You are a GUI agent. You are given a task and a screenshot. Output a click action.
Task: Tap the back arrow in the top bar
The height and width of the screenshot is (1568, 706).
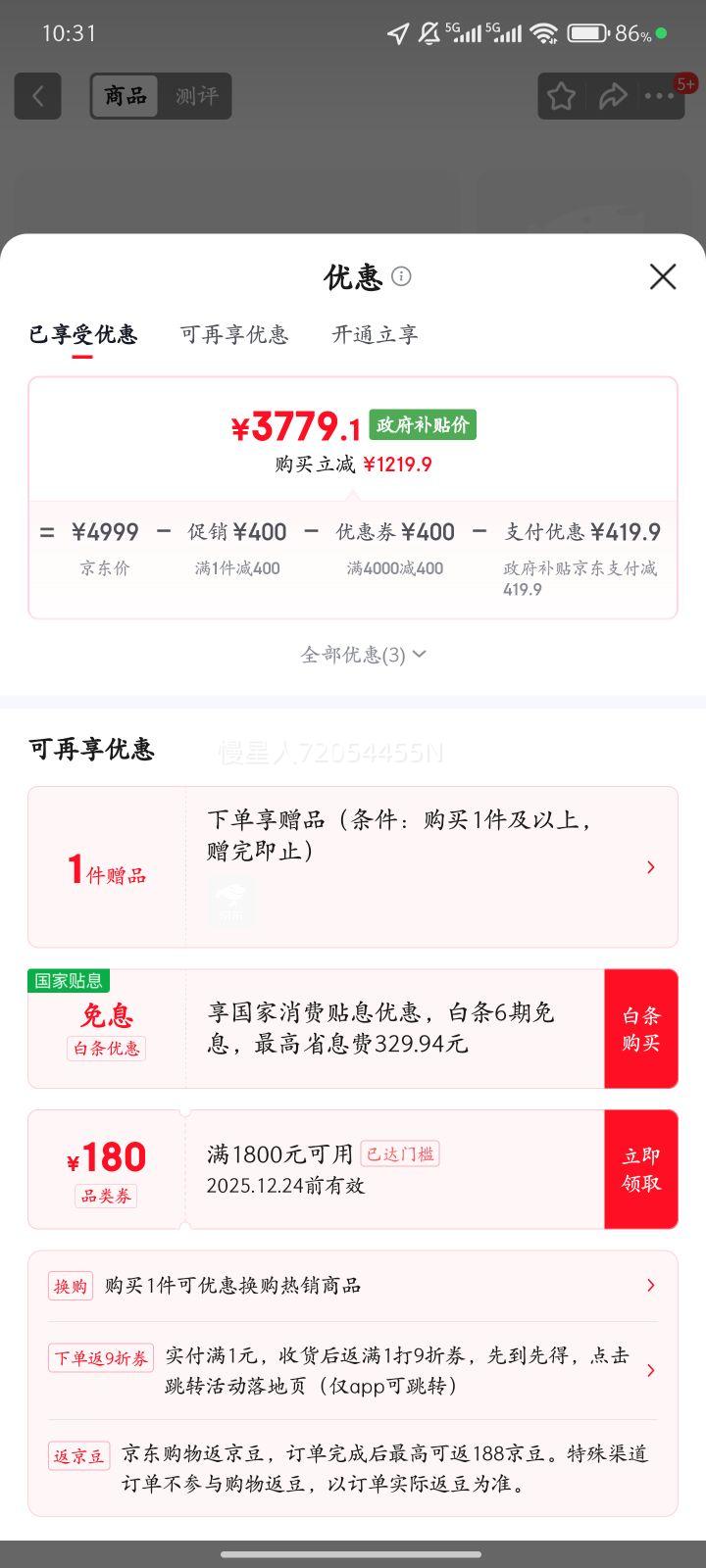(x=36, y=95)
